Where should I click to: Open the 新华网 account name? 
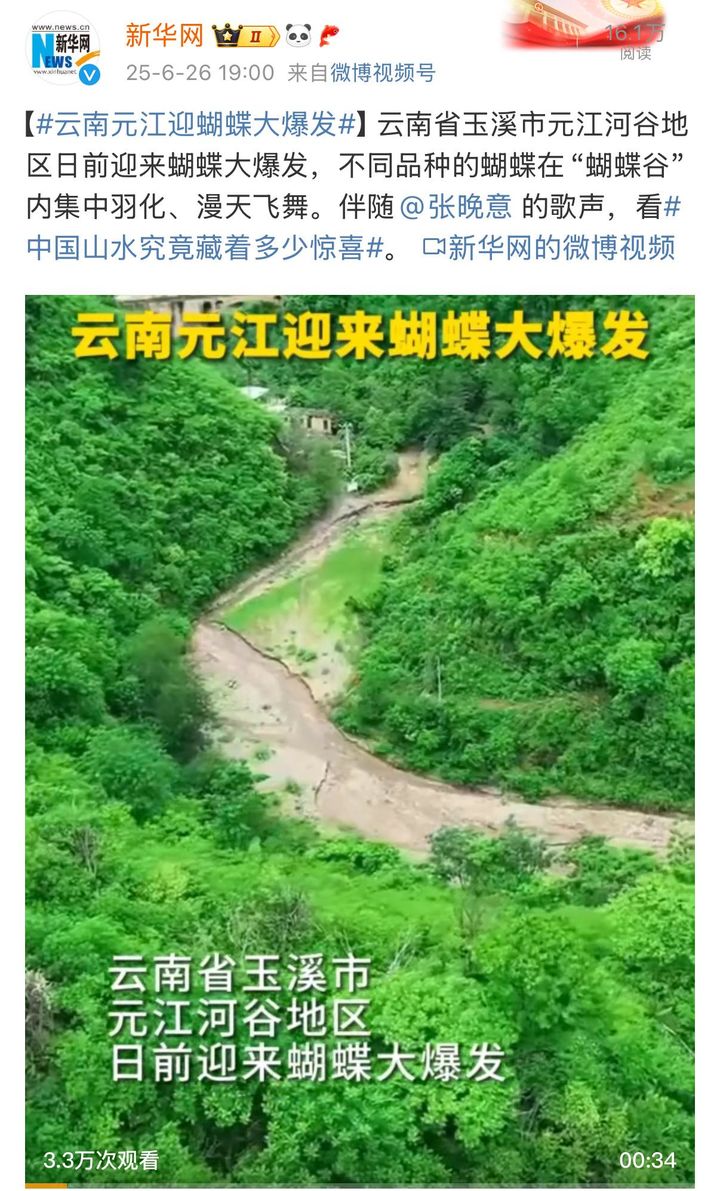(164, 36)
